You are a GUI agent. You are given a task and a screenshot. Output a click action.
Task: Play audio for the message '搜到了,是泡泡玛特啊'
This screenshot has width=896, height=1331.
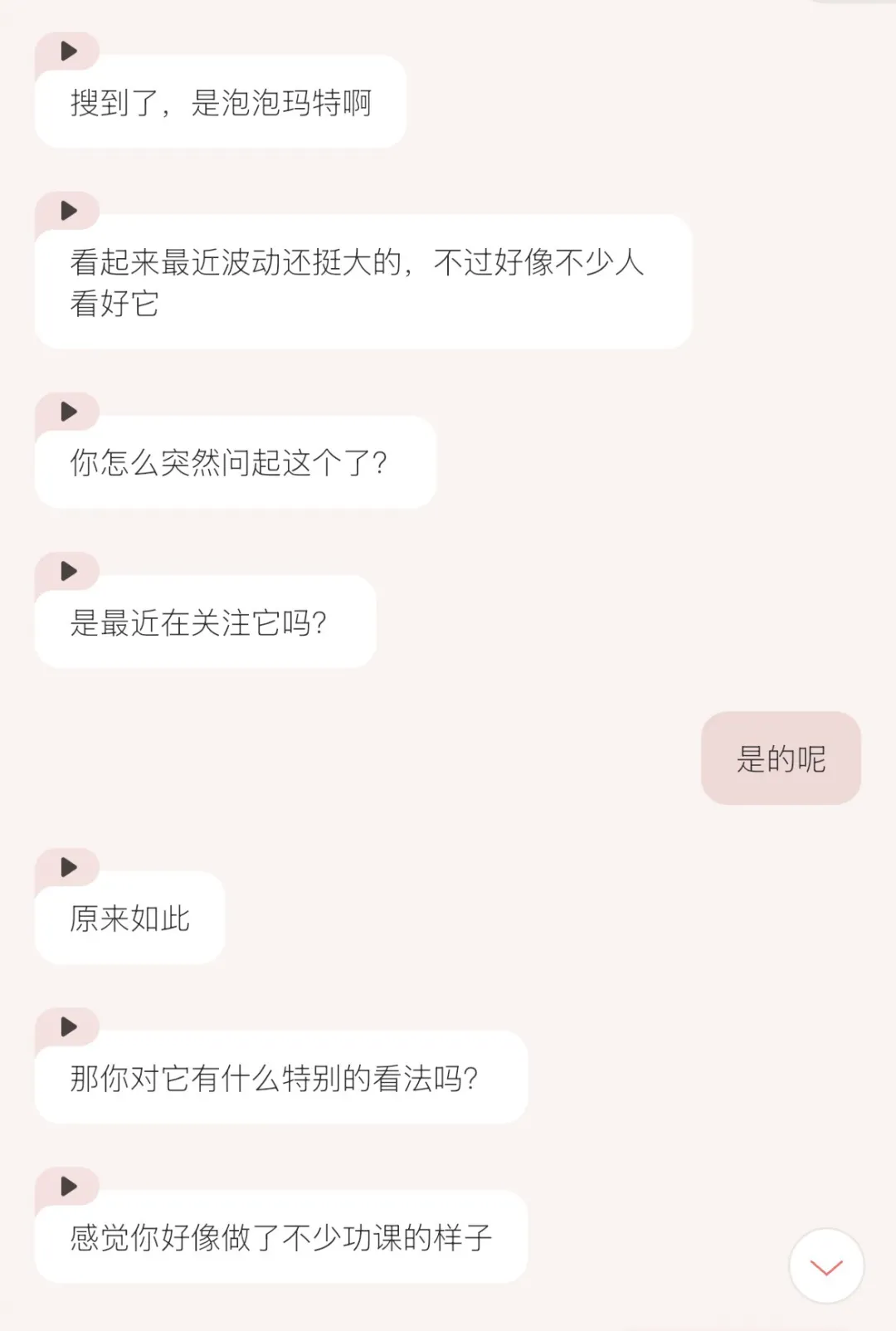[68, 51]
